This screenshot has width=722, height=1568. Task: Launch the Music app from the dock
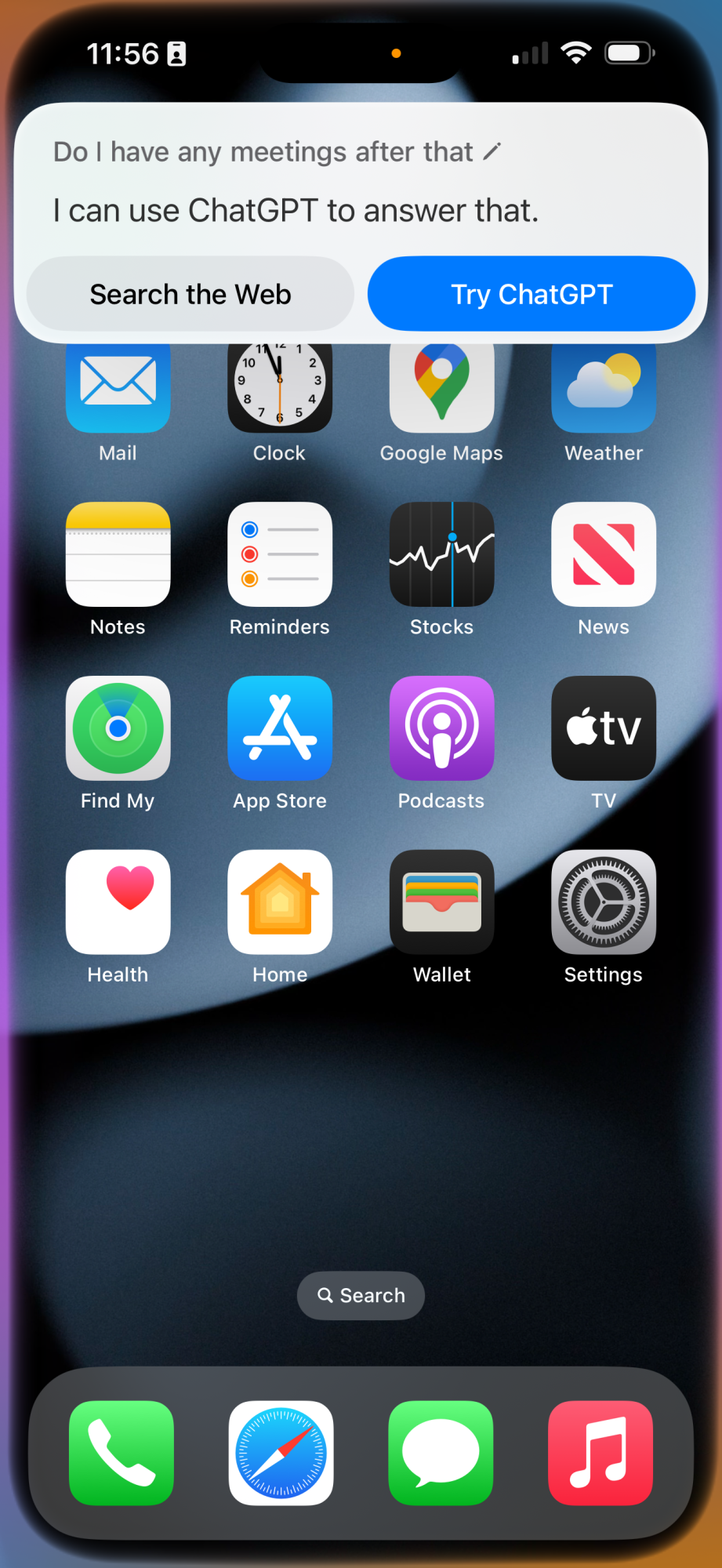pos(600,1453)
